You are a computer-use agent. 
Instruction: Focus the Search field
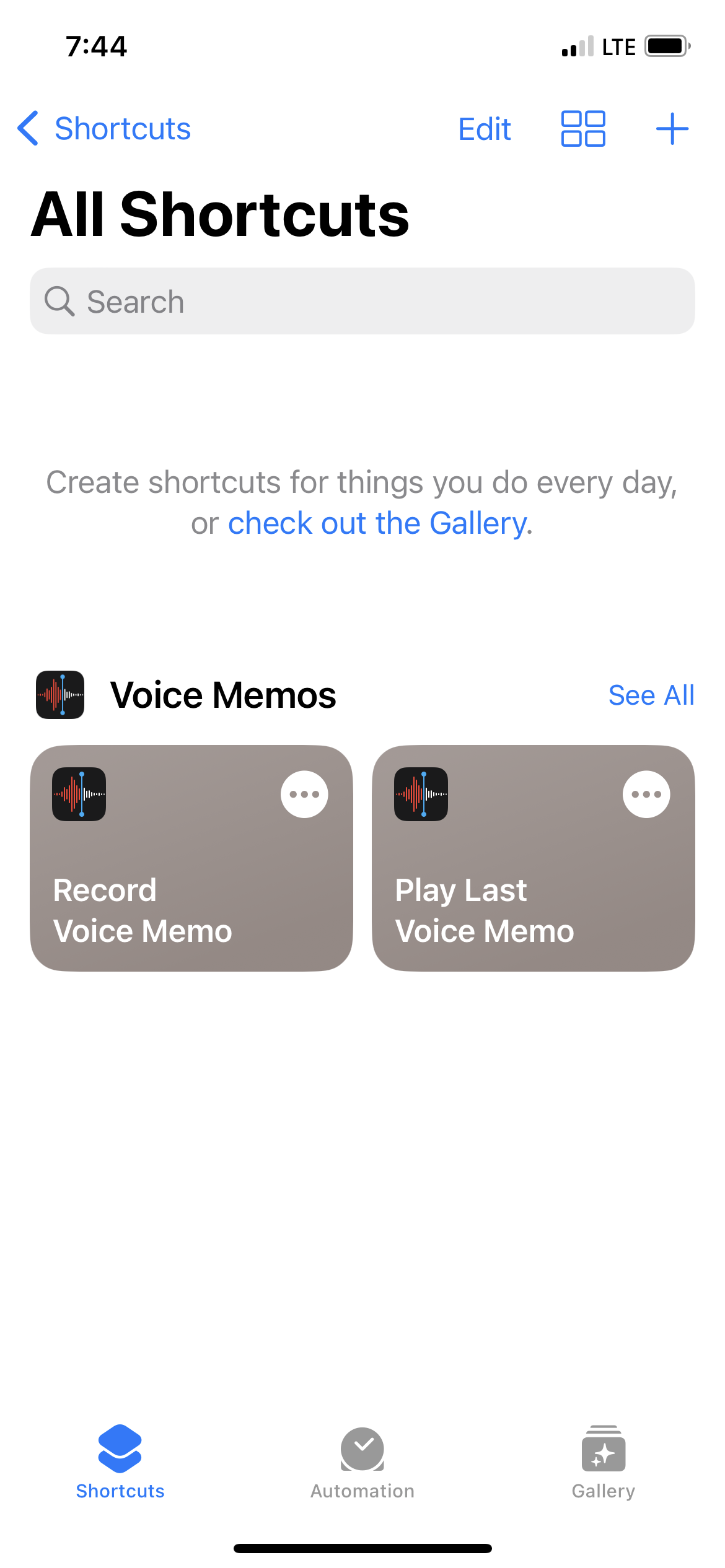point(362,302)
